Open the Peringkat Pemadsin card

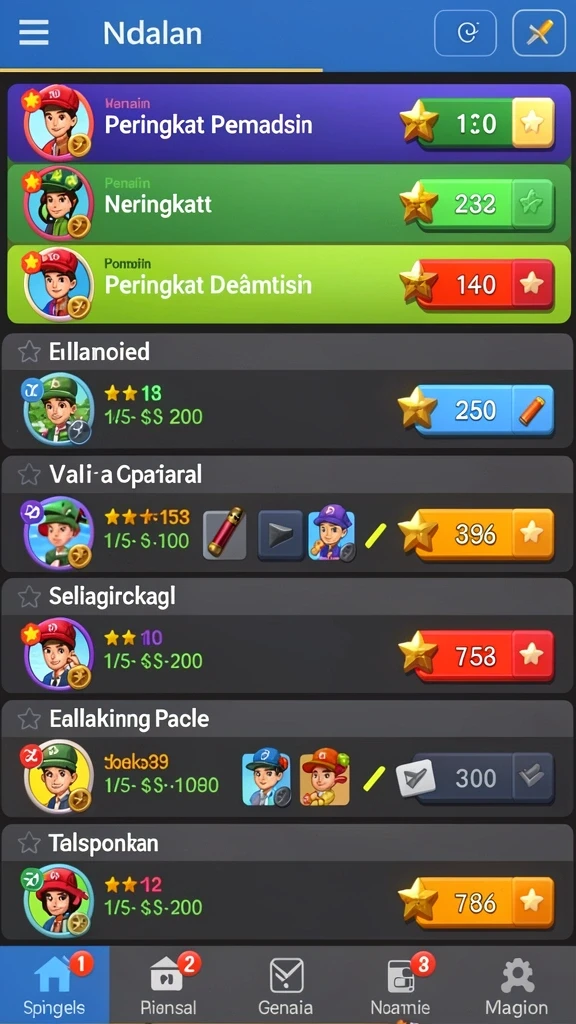[x=289, y=123]
